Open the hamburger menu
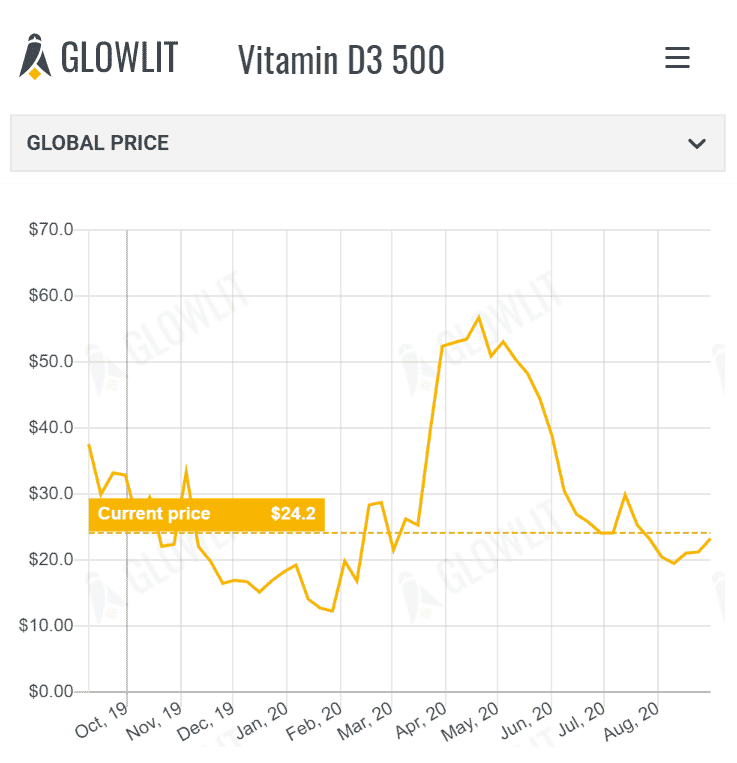Screen dimensions: 737x763 [677, 57]
